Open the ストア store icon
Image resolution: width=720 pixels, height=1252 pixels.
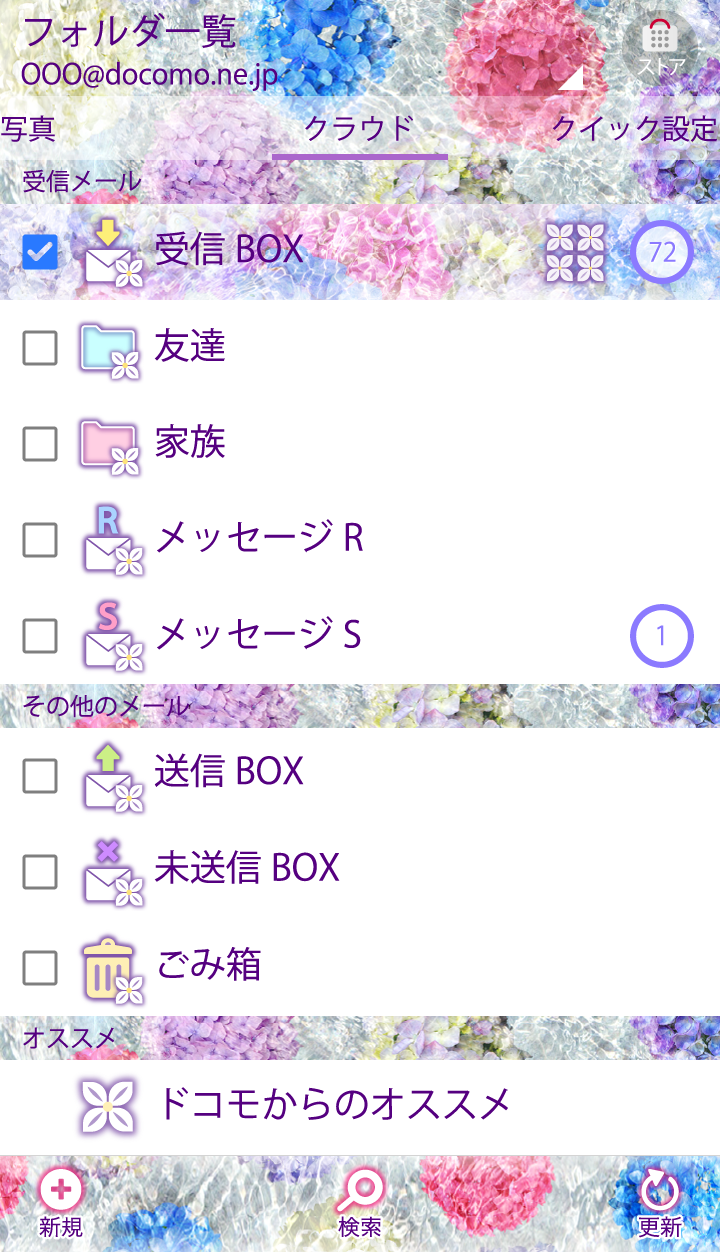point(660,46)
